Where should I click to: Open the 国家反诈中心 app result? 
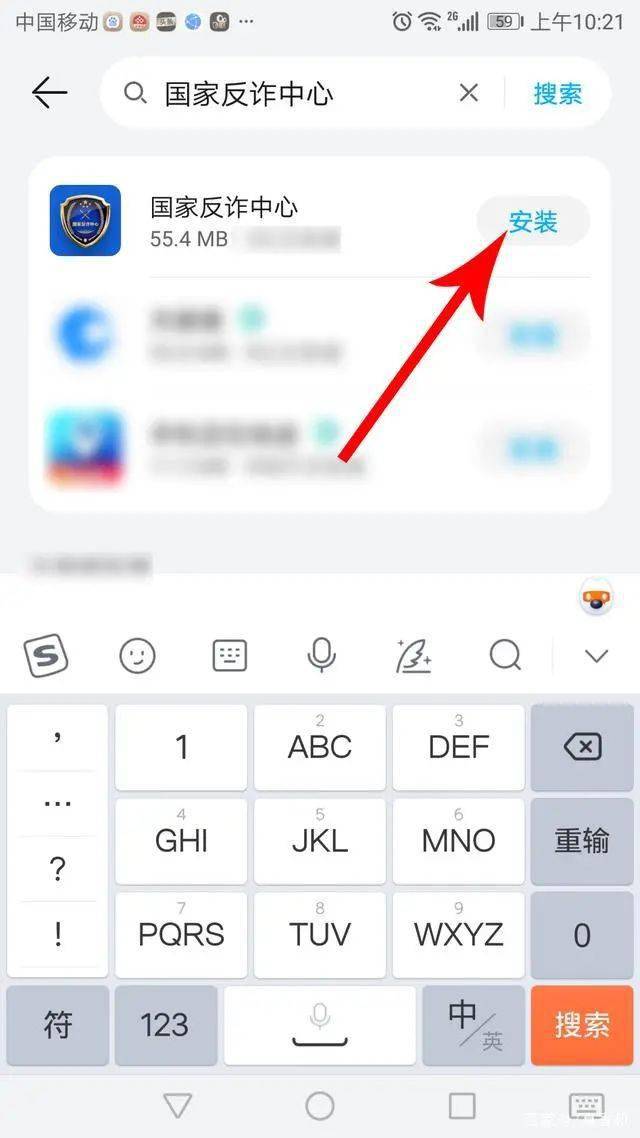point(224,220)
